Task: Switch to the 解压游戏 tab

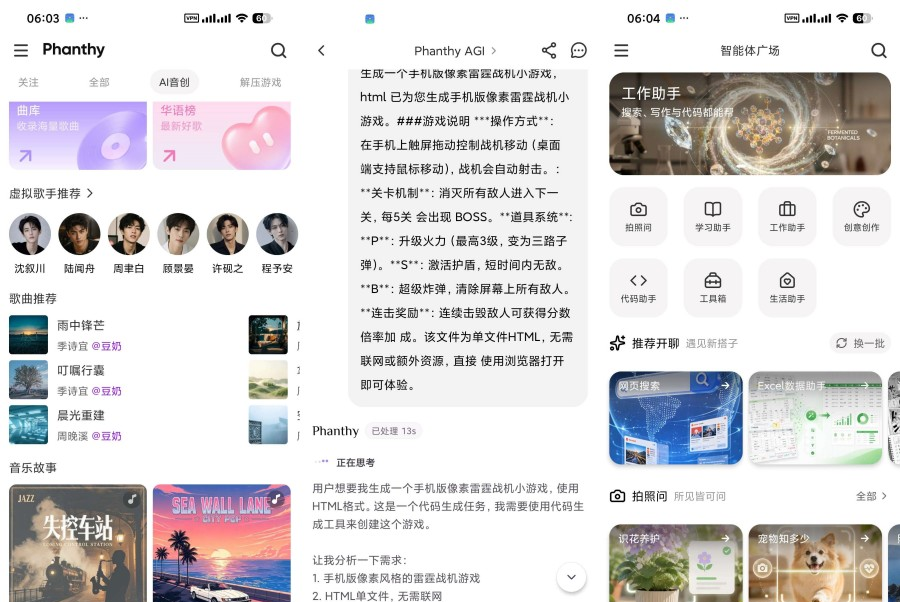Action: (x=260, y=82)
